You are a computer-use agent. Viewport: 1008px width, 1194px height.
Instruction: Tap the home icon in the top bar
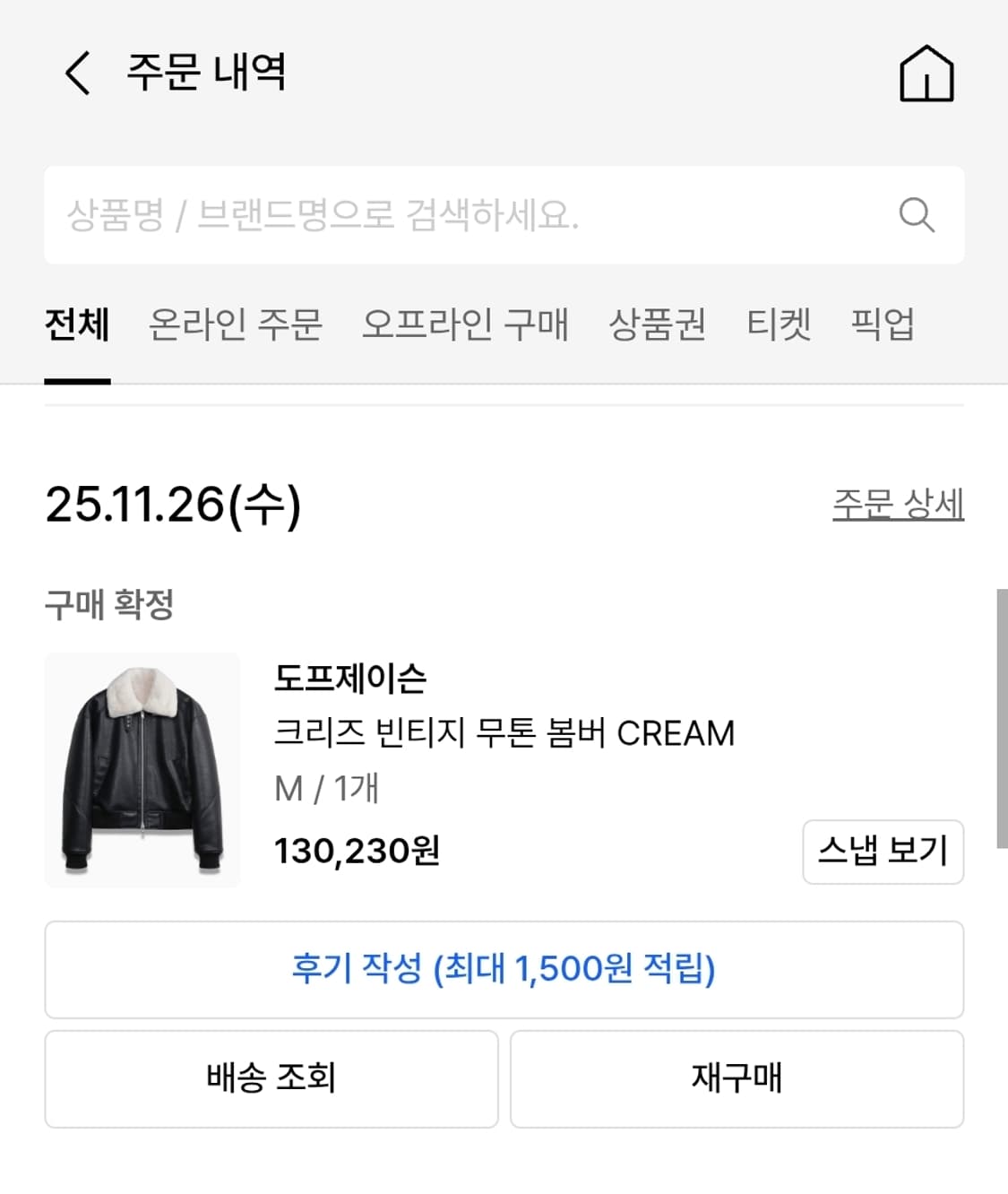[927, 74]
